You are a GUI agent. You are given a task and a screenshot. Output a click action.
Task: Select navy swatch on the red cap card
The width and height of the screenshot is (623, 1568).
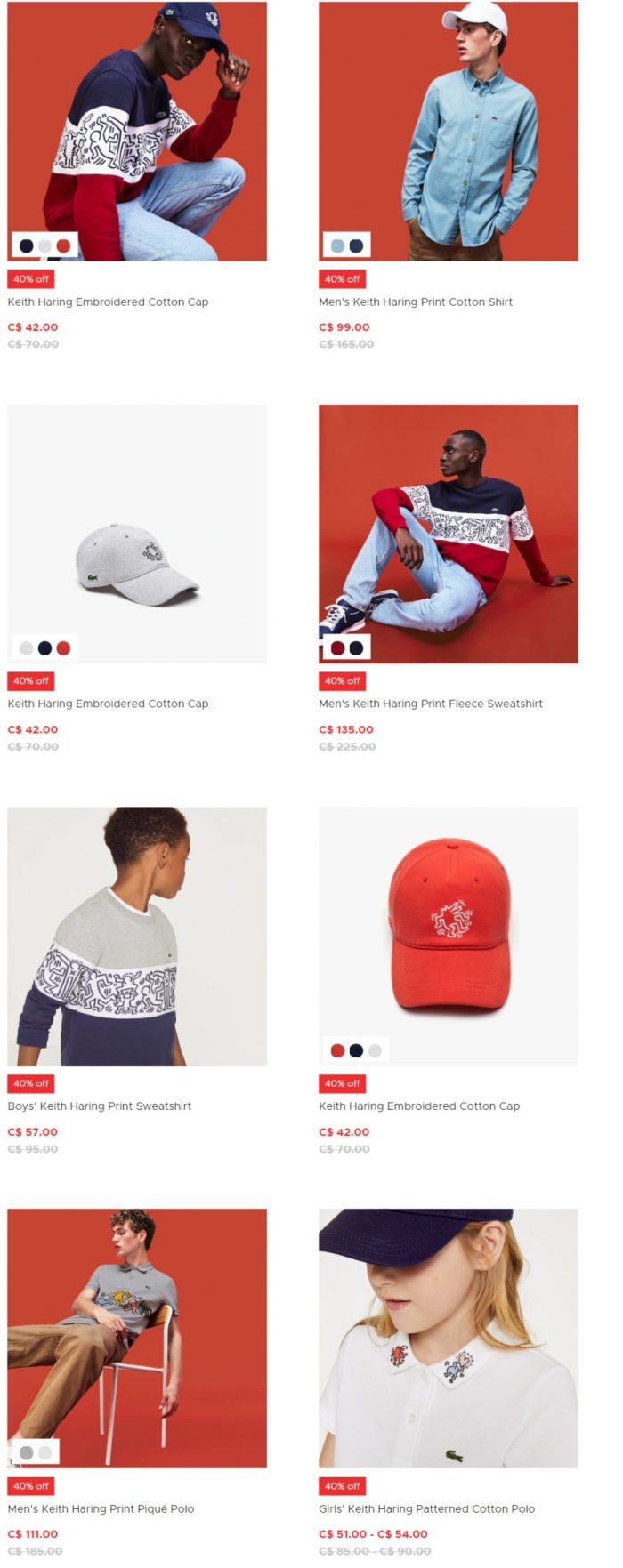(356, 1050)
